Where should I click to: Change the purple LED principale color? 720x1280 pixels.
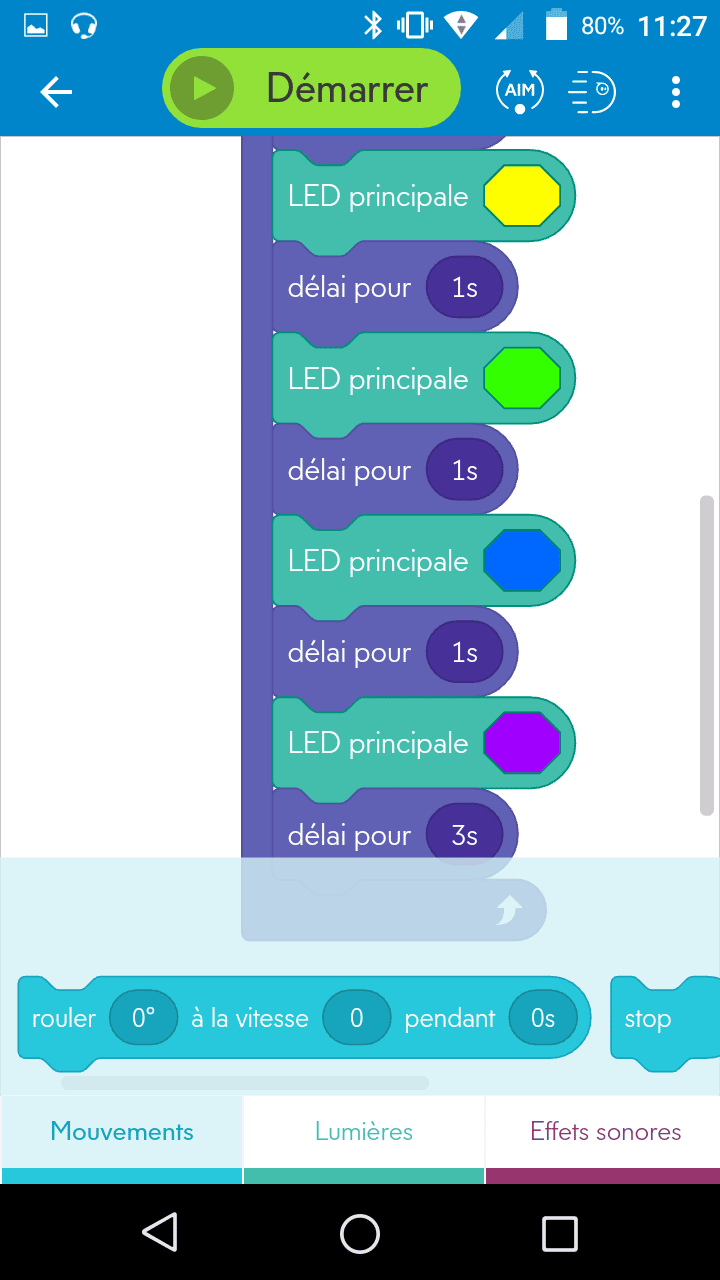pos(521,743)
